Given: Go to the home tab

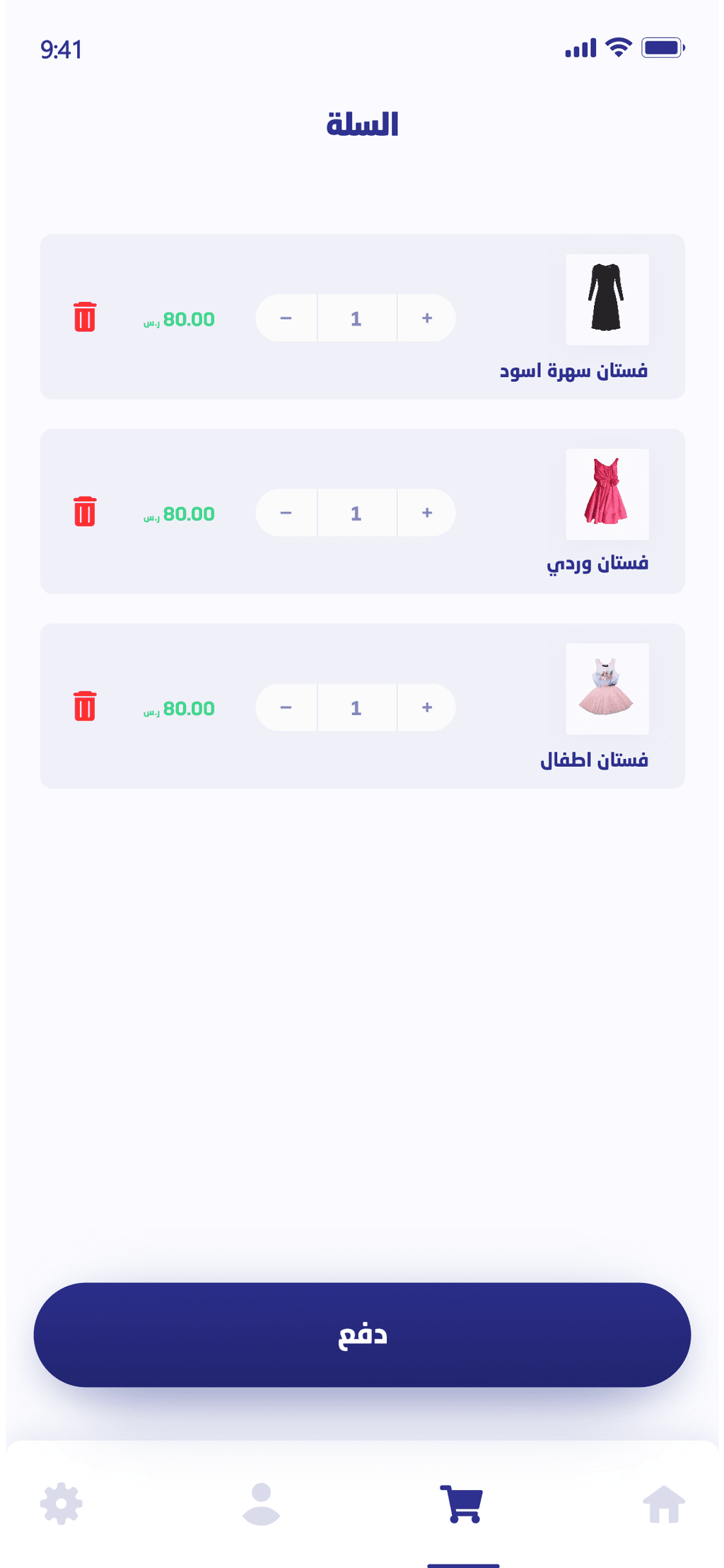Looking at the screenshot, I should click(x=664, y=1504).
